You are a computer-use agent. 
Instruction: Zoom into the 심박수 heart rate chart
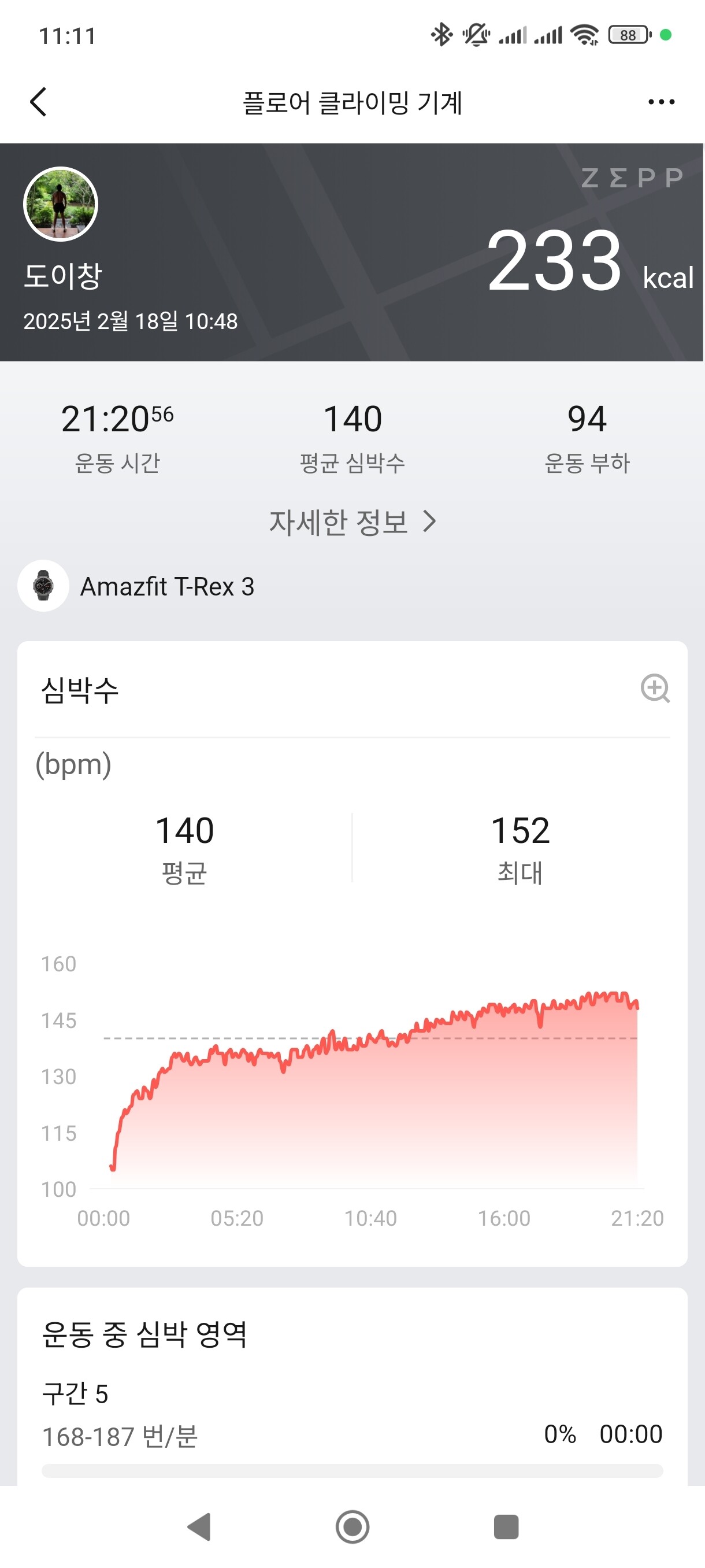(x=655, y=689)
